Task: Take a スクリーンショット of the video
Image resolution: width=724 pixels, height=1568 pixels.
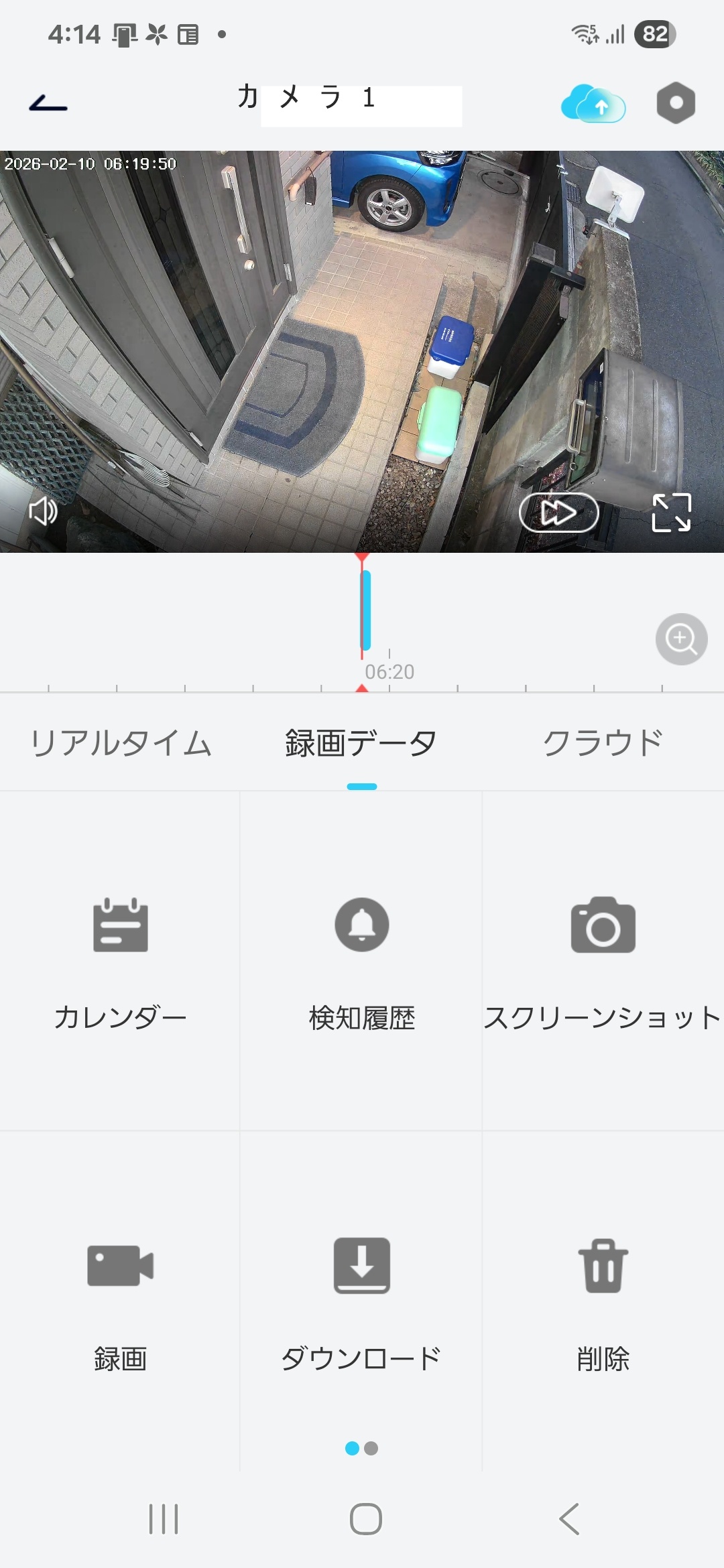Action: pos(603,962)
